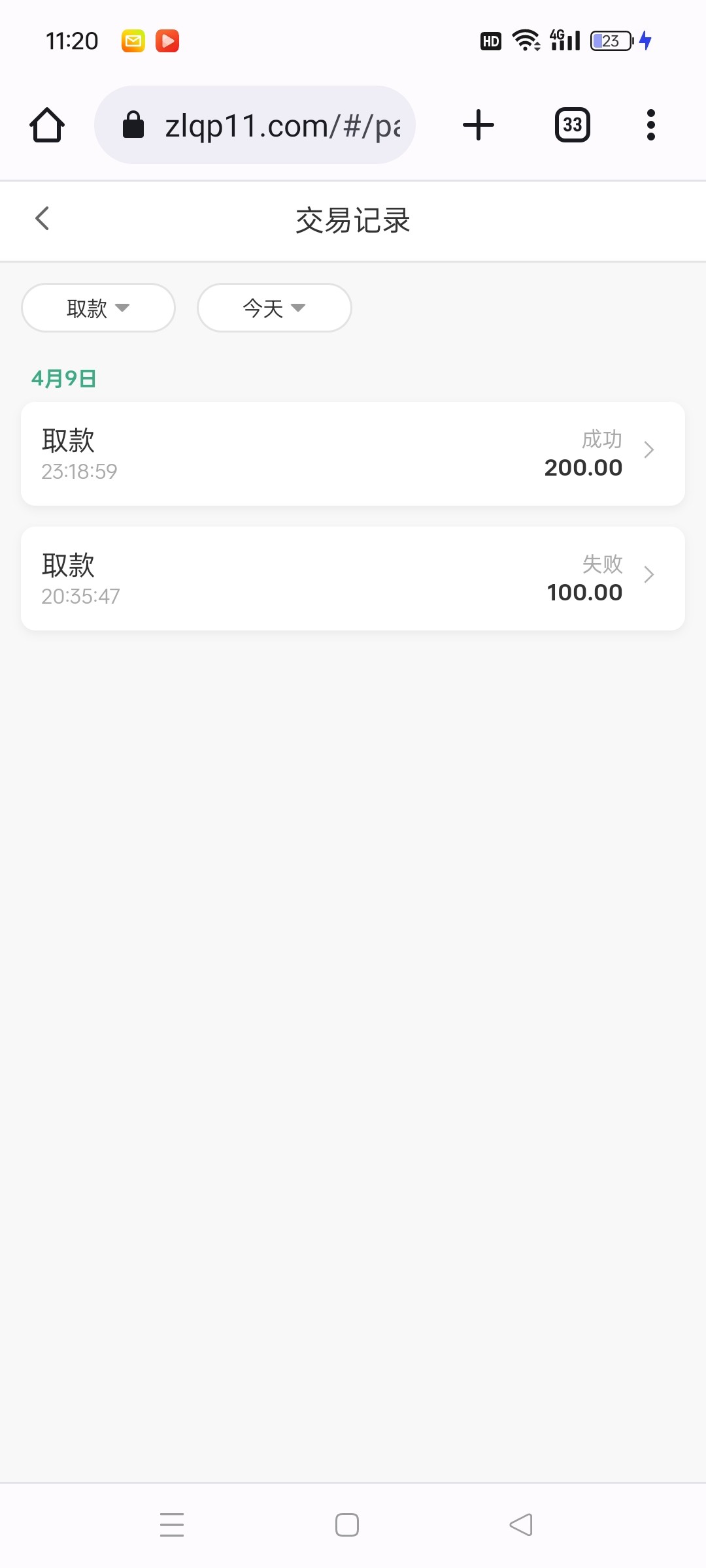Open the browser overflow menu

click(x=650, y=125)
